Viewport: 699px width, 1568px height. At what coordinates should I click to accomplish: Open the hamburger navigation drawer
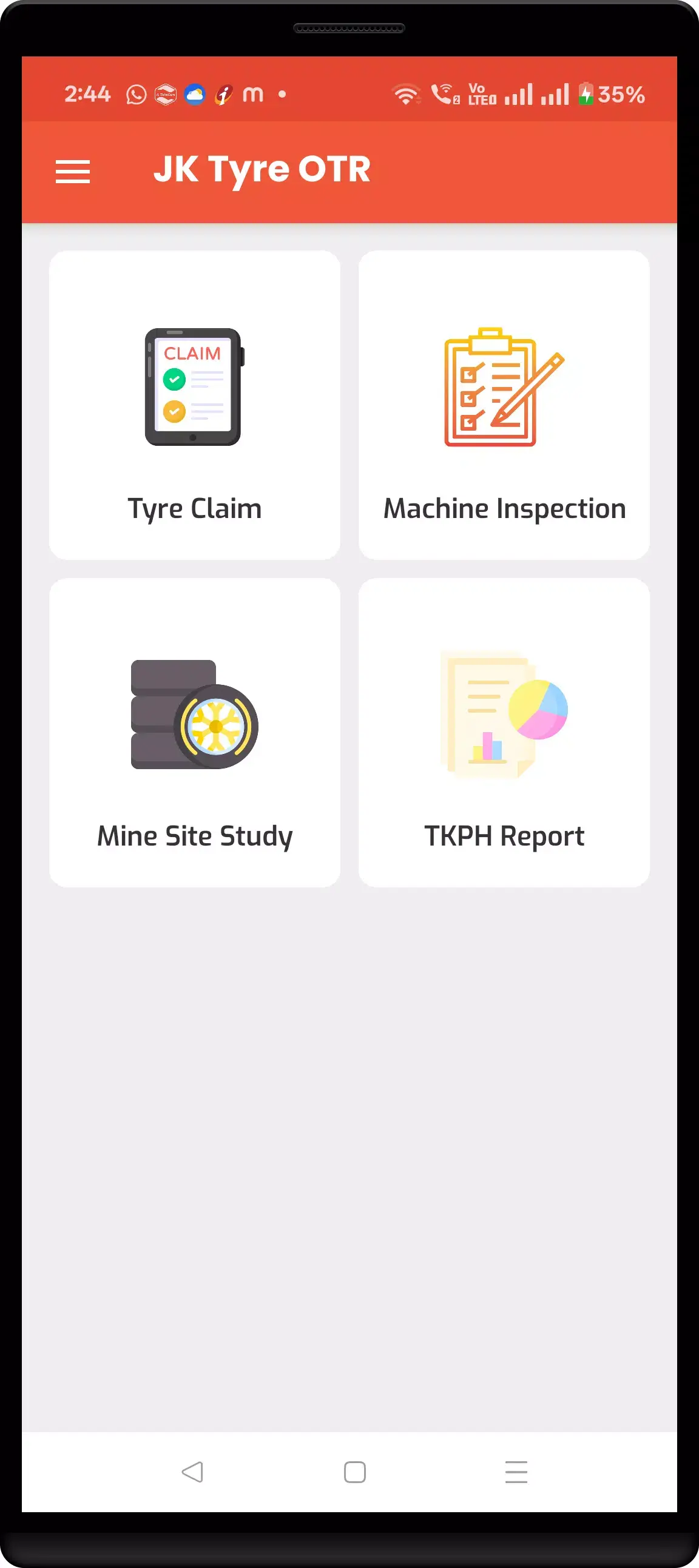(x=72, y=171)
